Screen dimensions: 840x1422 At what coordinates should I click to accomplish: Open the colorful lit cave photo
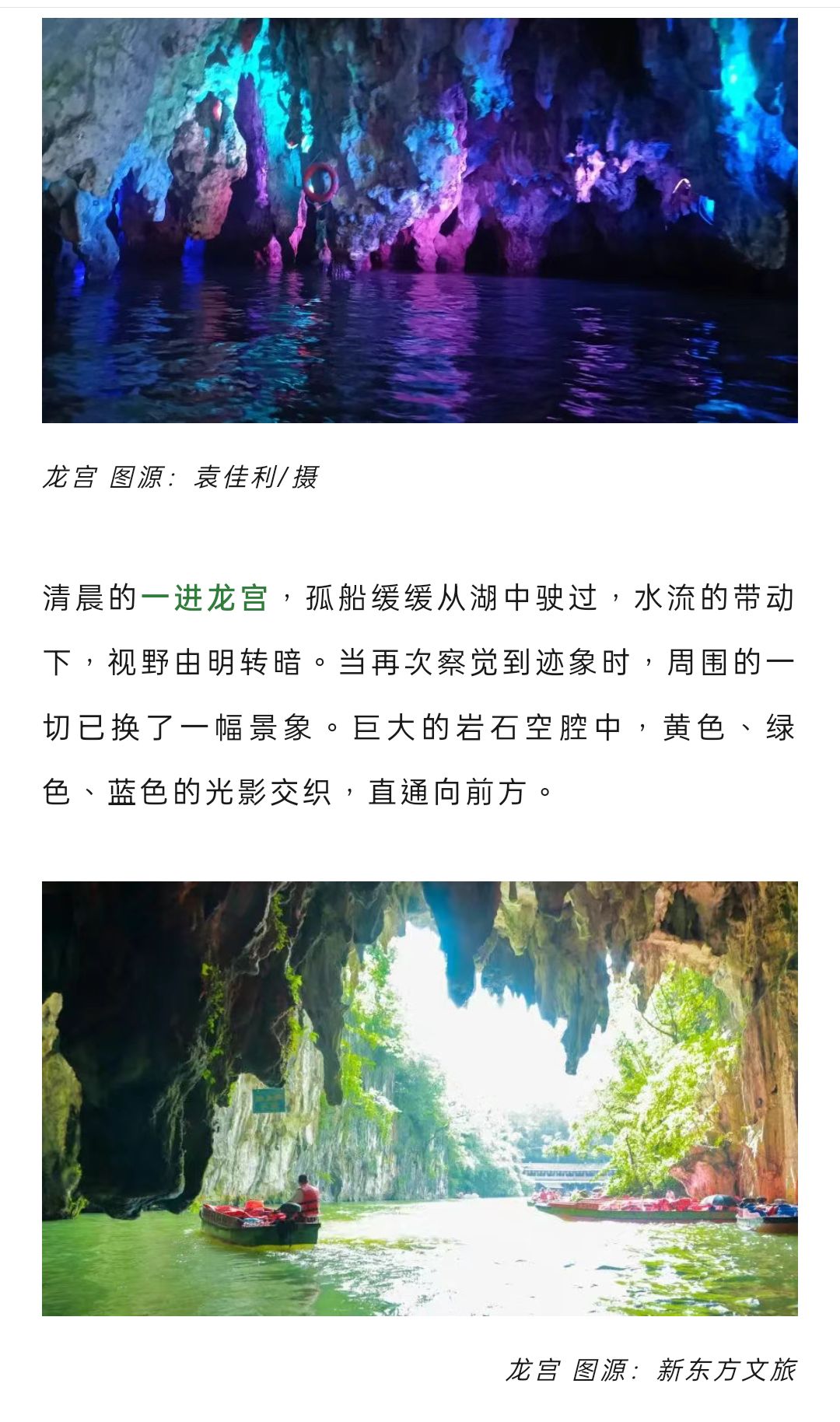(x=420, y=220)
